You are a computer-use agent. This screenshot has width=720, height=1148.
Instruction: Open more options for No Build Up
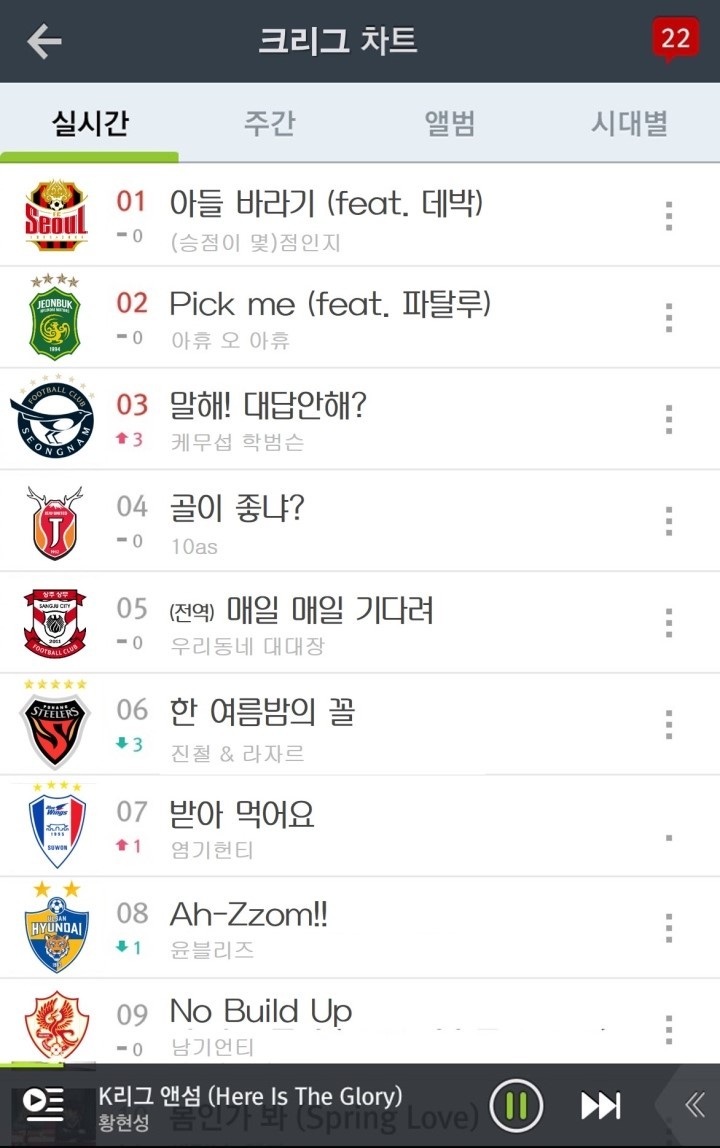tap(668, 1029)
